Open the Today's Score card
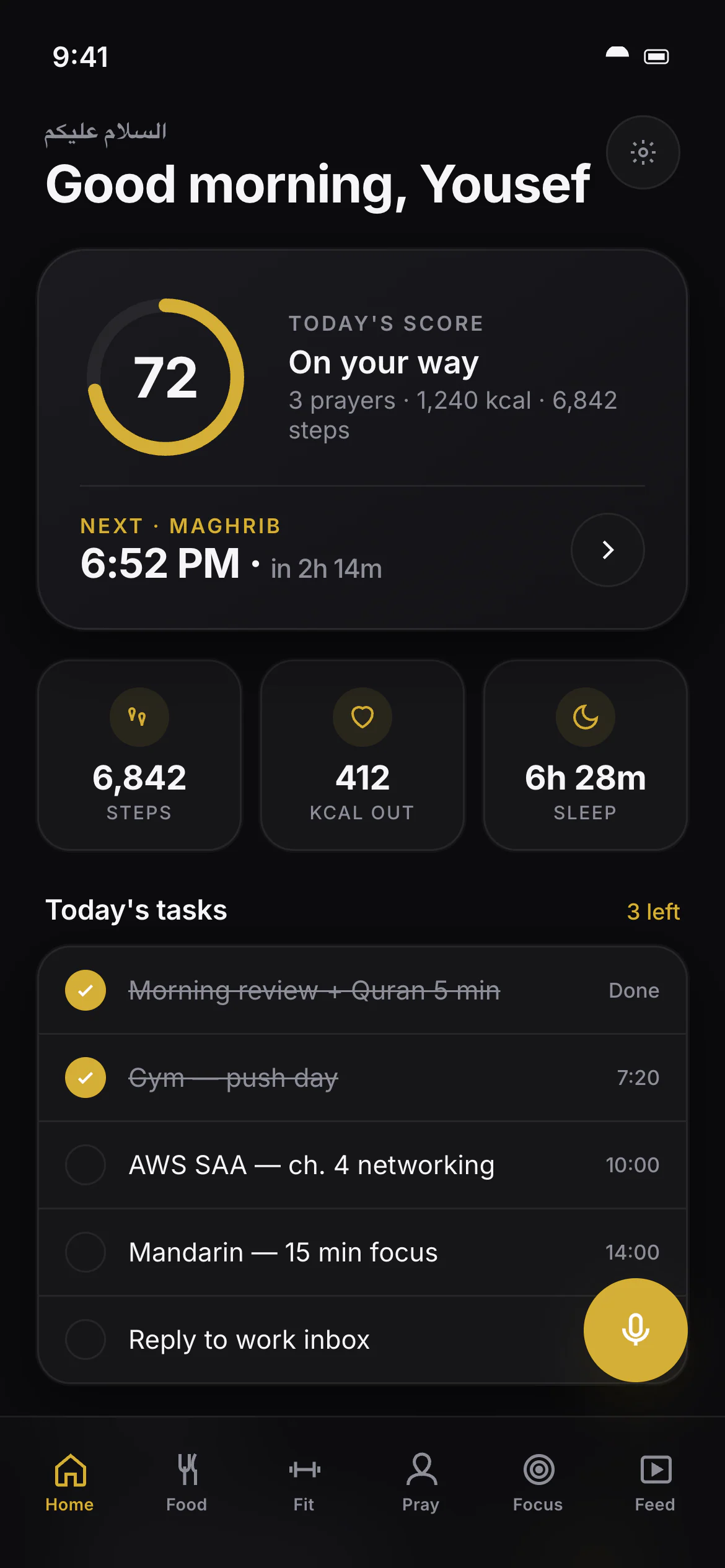725x1568 pixels. pyautogui.click(x=362, y=440)
